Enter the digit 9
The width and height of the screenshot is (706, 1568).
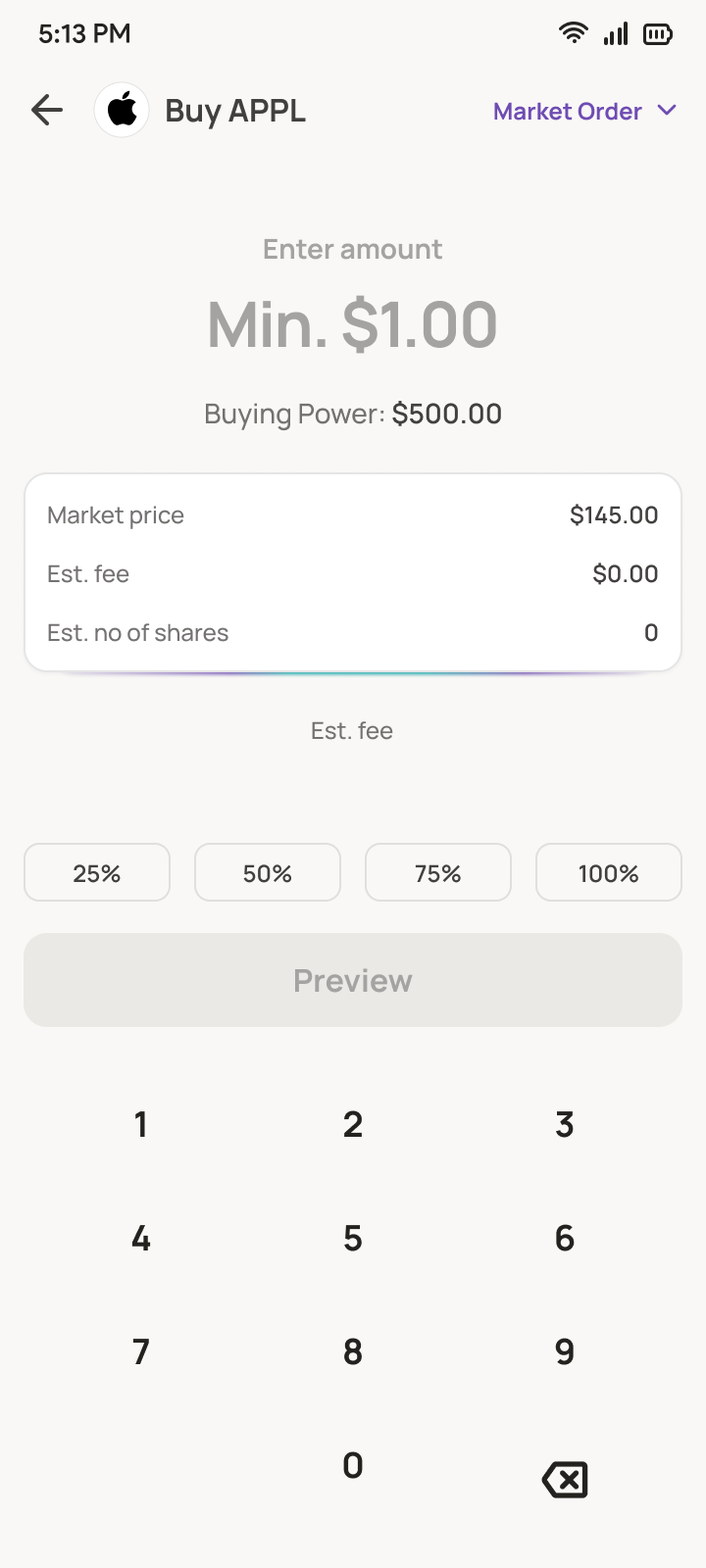565,1351
